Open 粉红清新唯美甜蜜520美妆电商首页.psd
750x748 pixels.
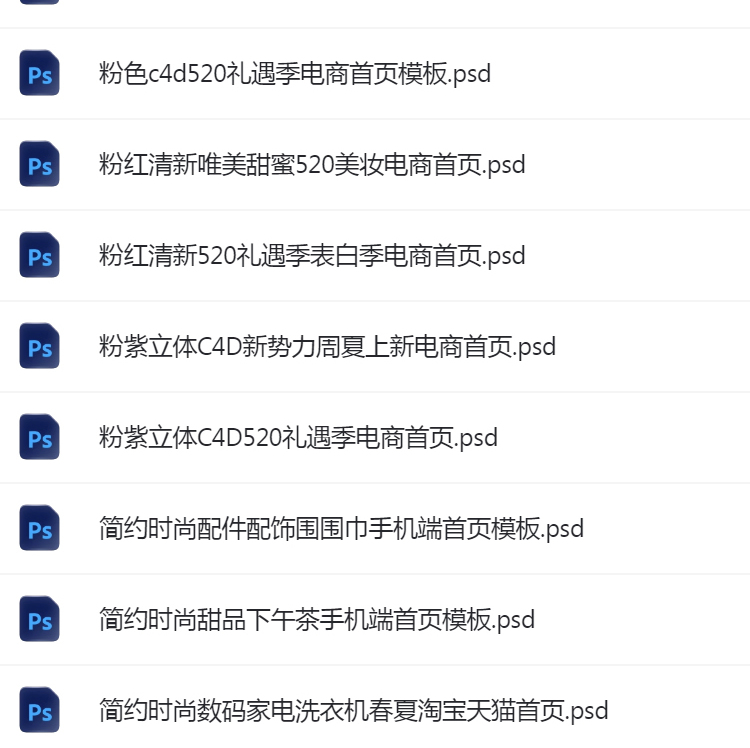(312, 165)
